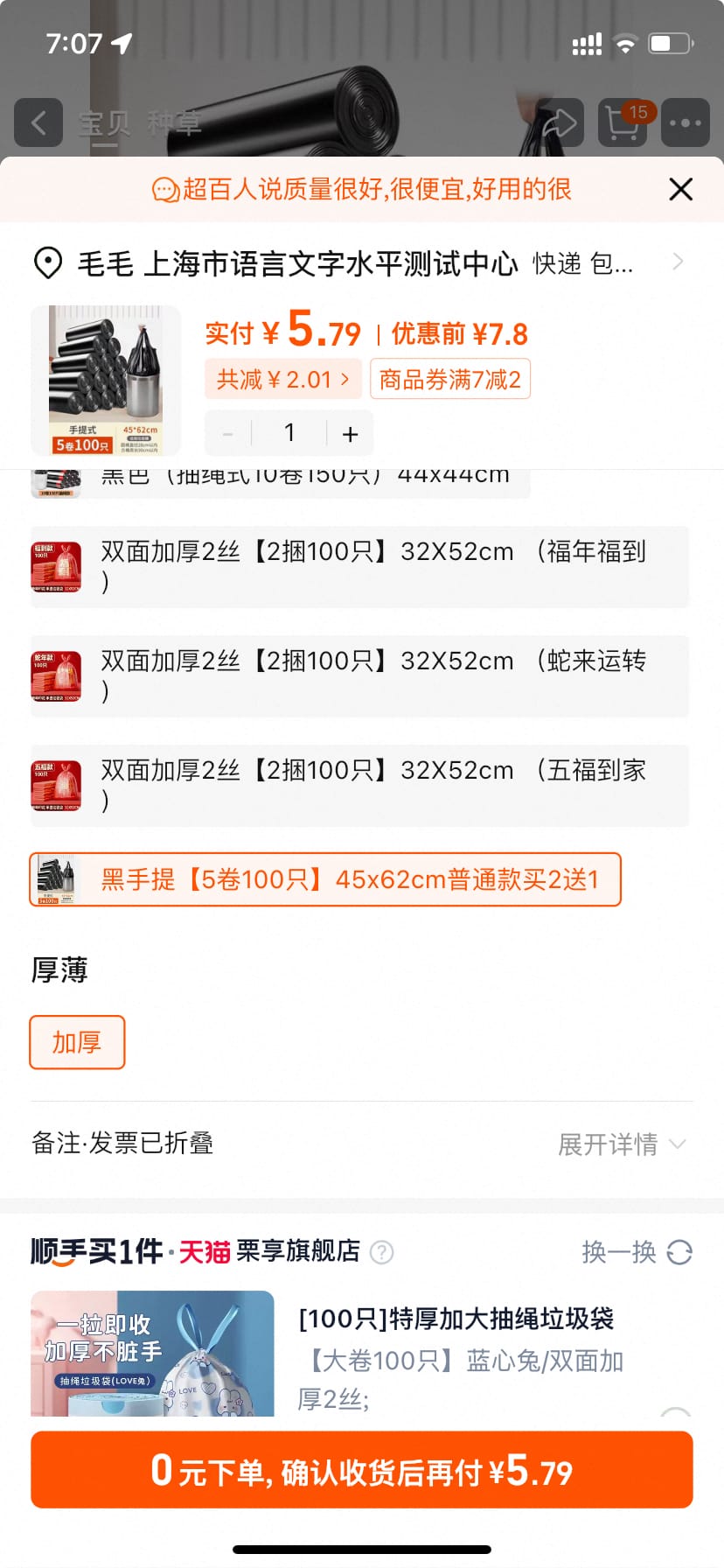Screen dimensions: 724x1568
Task: Select the 福年福到 32X52cm option
Action: (359, 566)
